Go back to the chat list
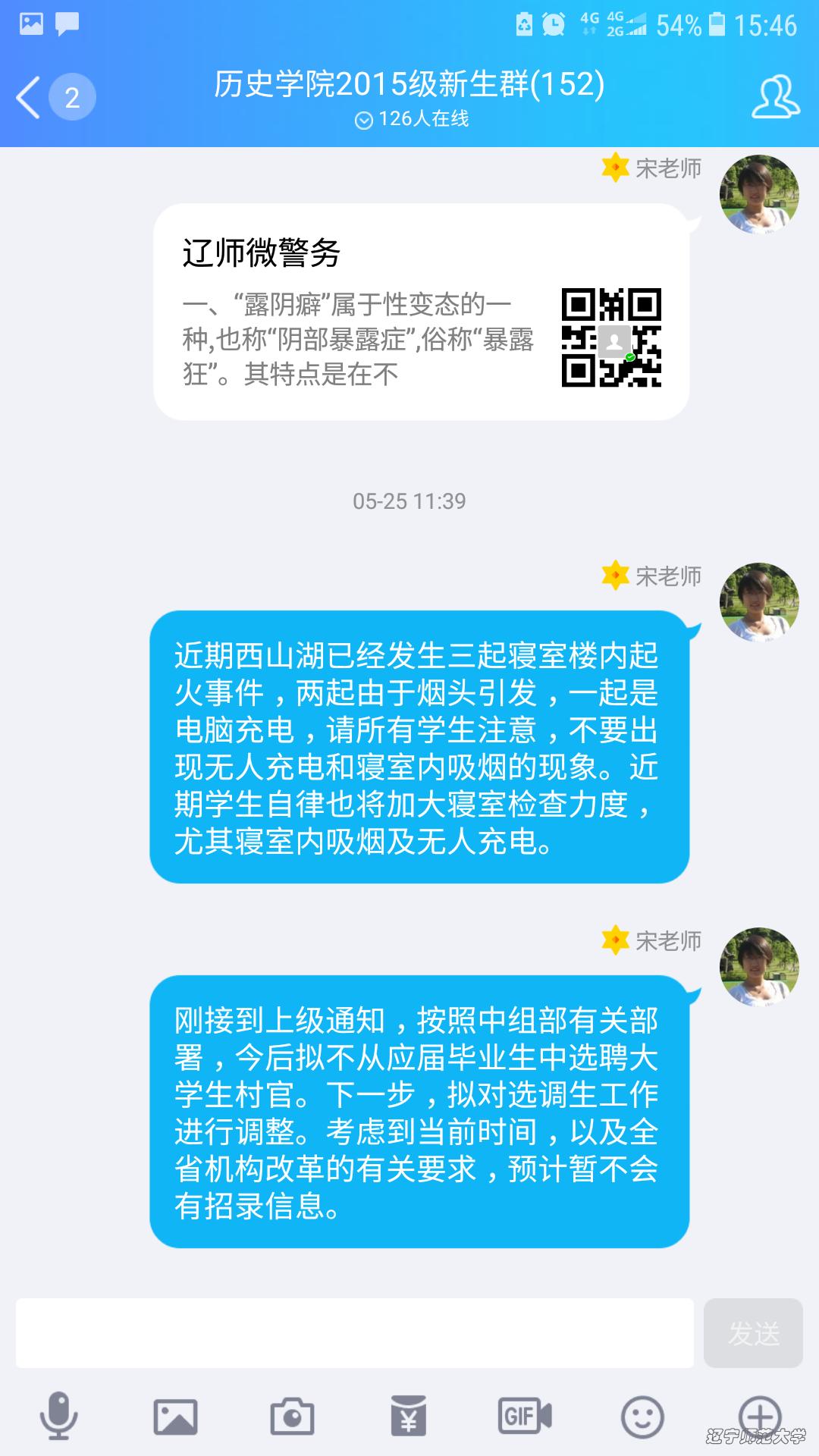The width and height of the screenshot is (819, 1456). point(30,97)
